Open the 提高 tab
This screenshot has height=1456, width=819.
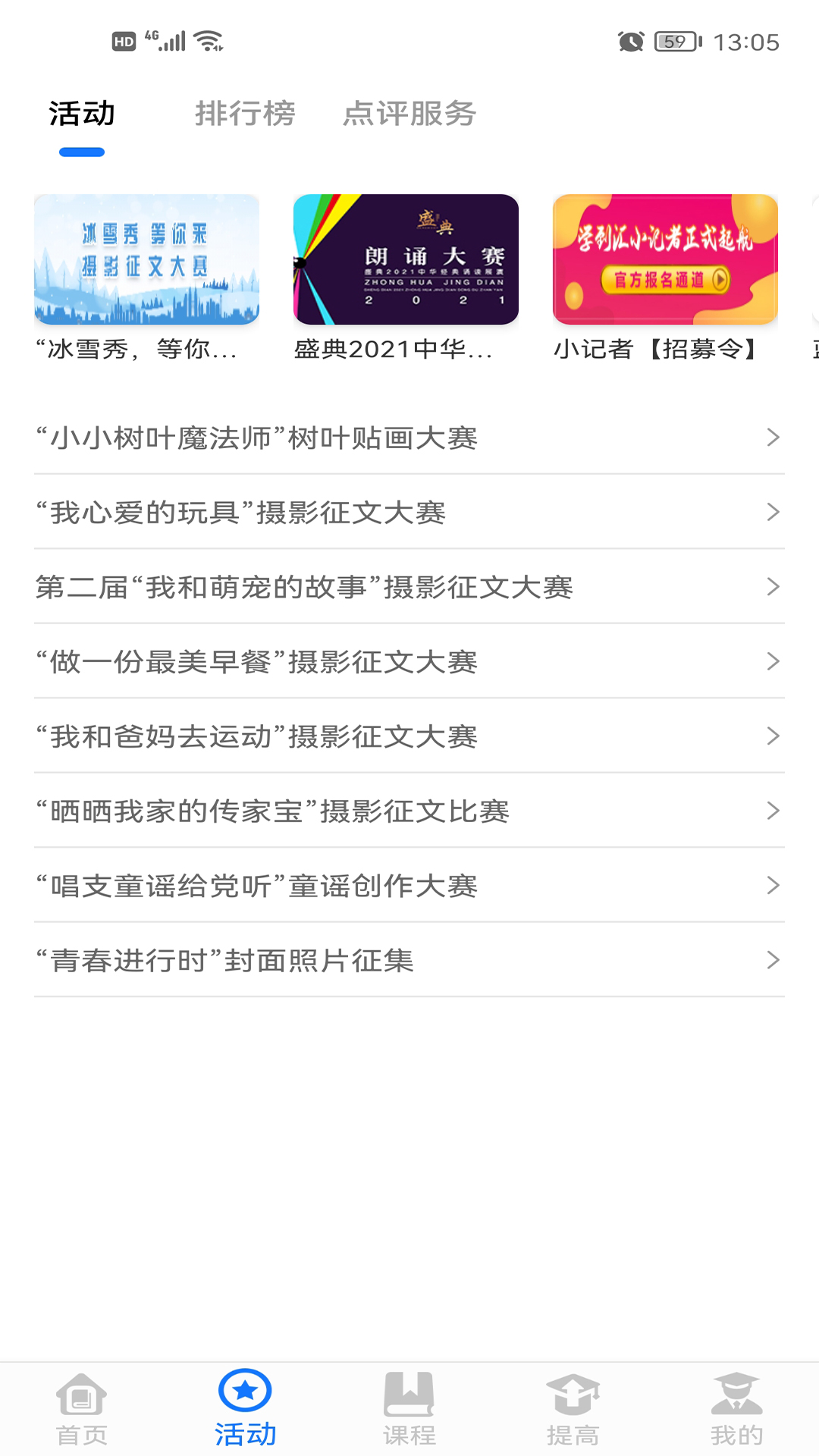[x=573, y=1409]
